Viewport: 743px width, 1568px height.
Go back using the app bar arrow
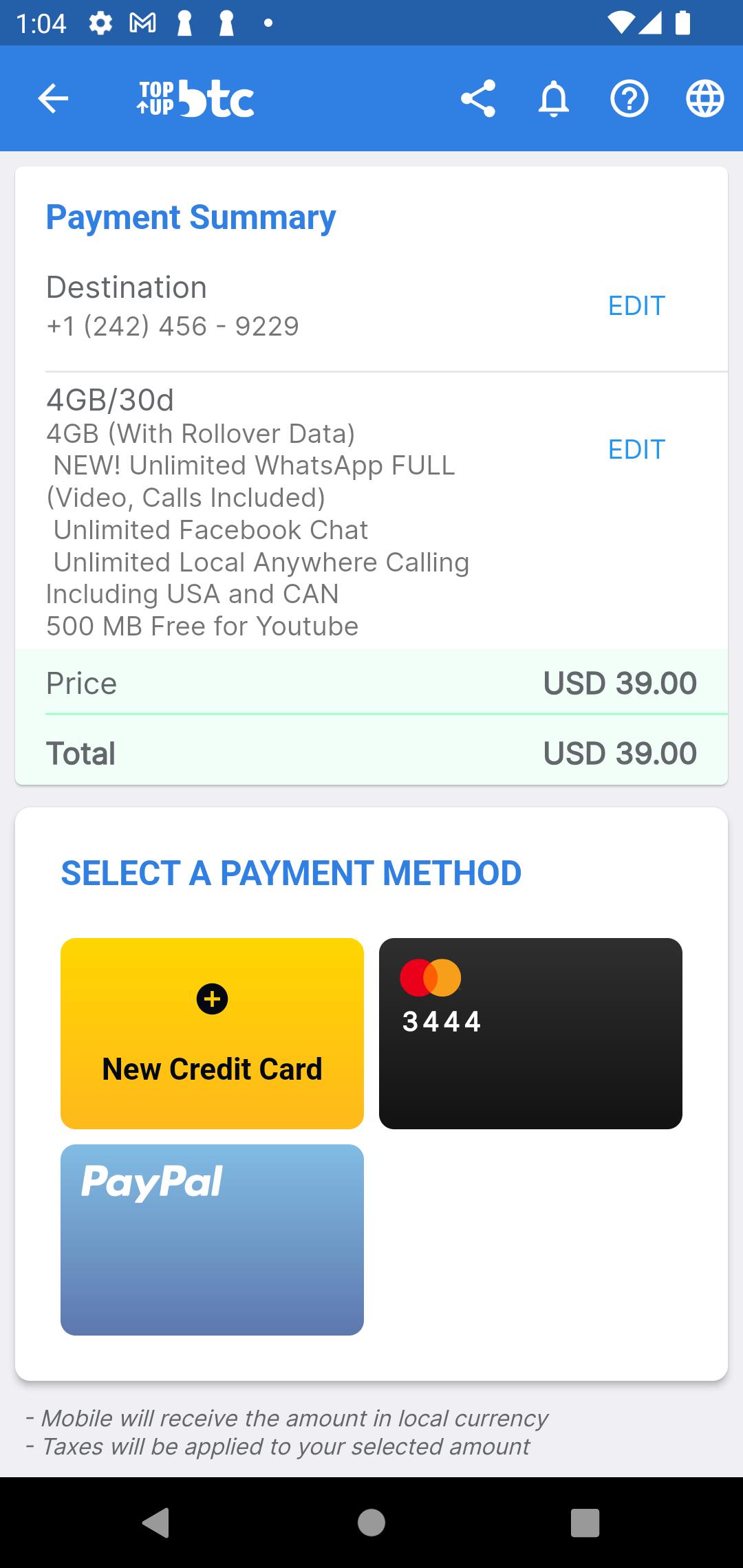(53, 99)
